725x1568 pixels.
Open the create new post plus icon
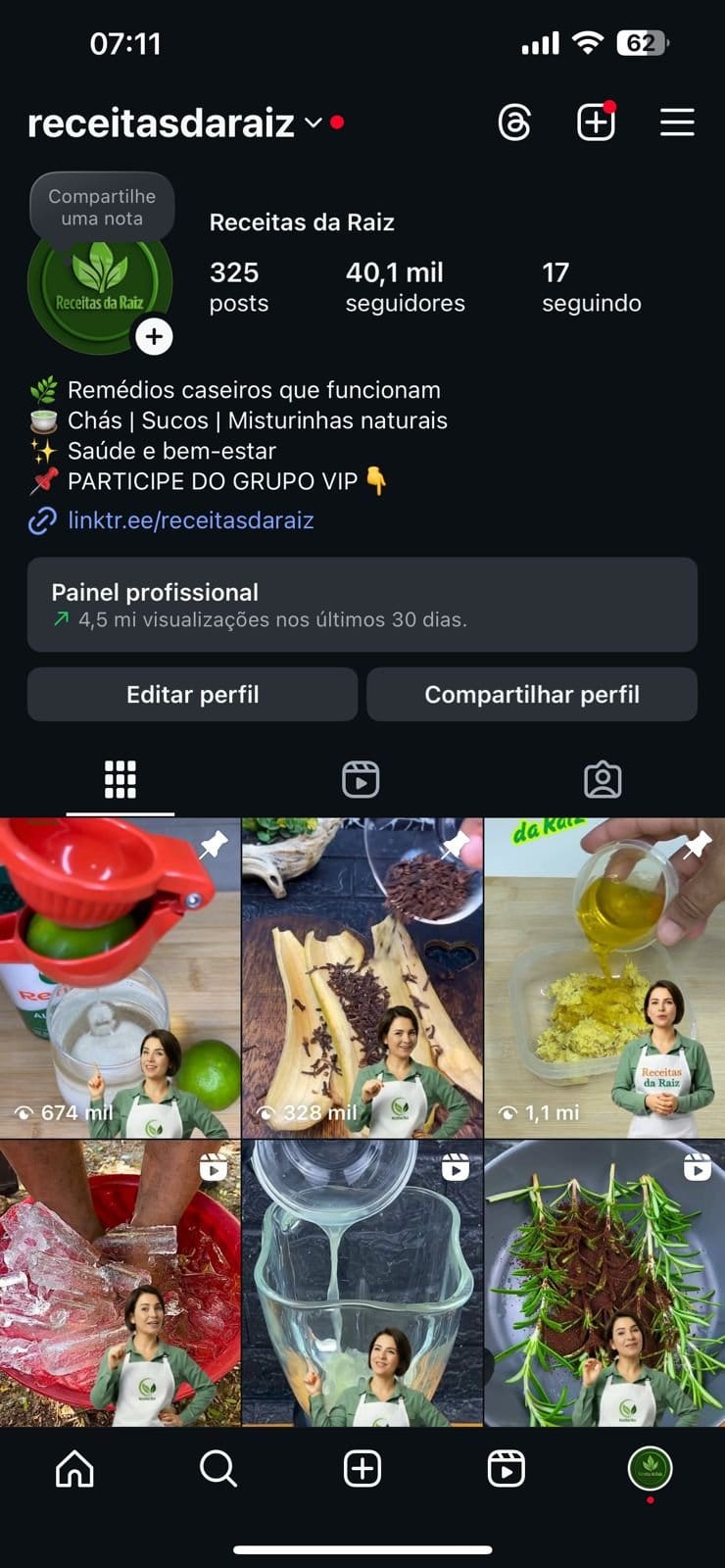595,122
